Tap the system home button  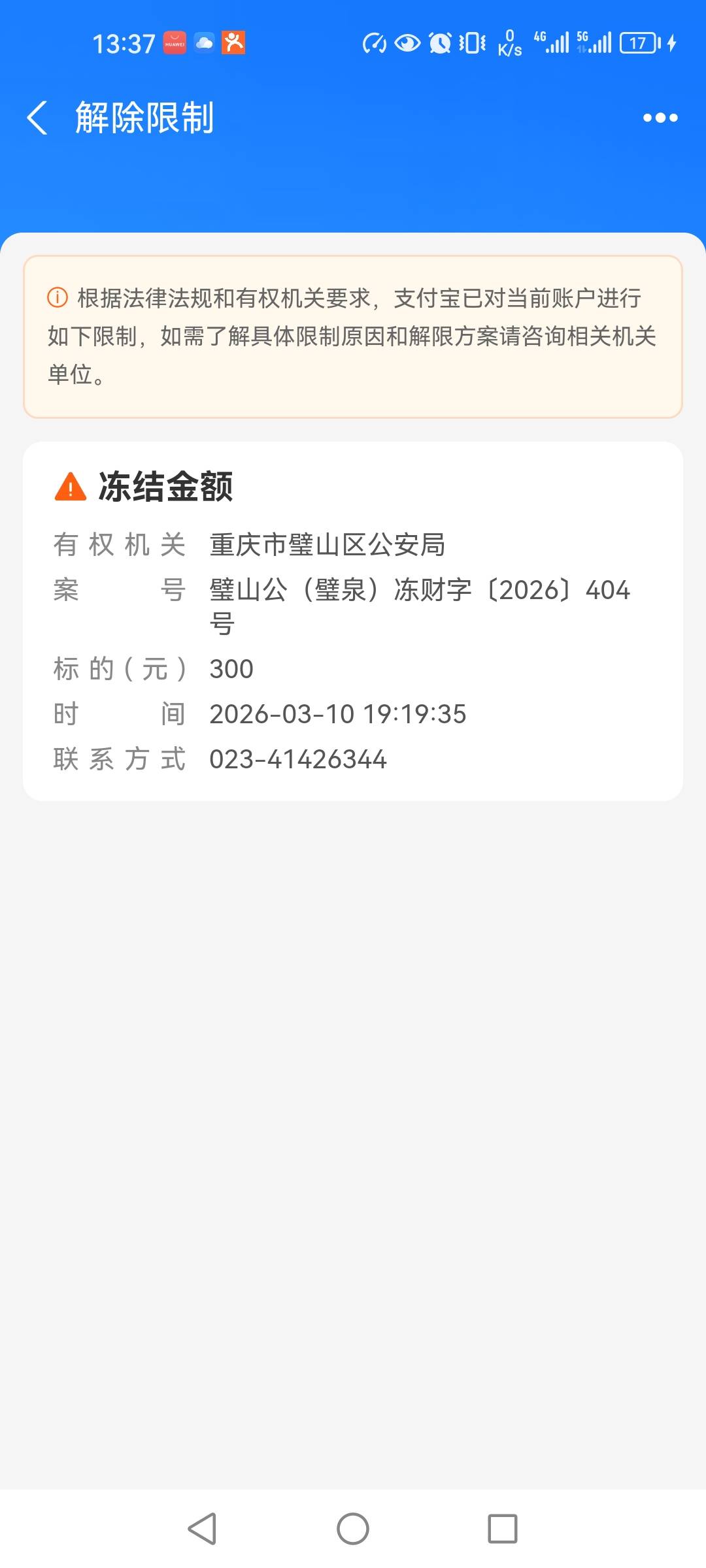pyautogui.click(x=353, y=1529)
